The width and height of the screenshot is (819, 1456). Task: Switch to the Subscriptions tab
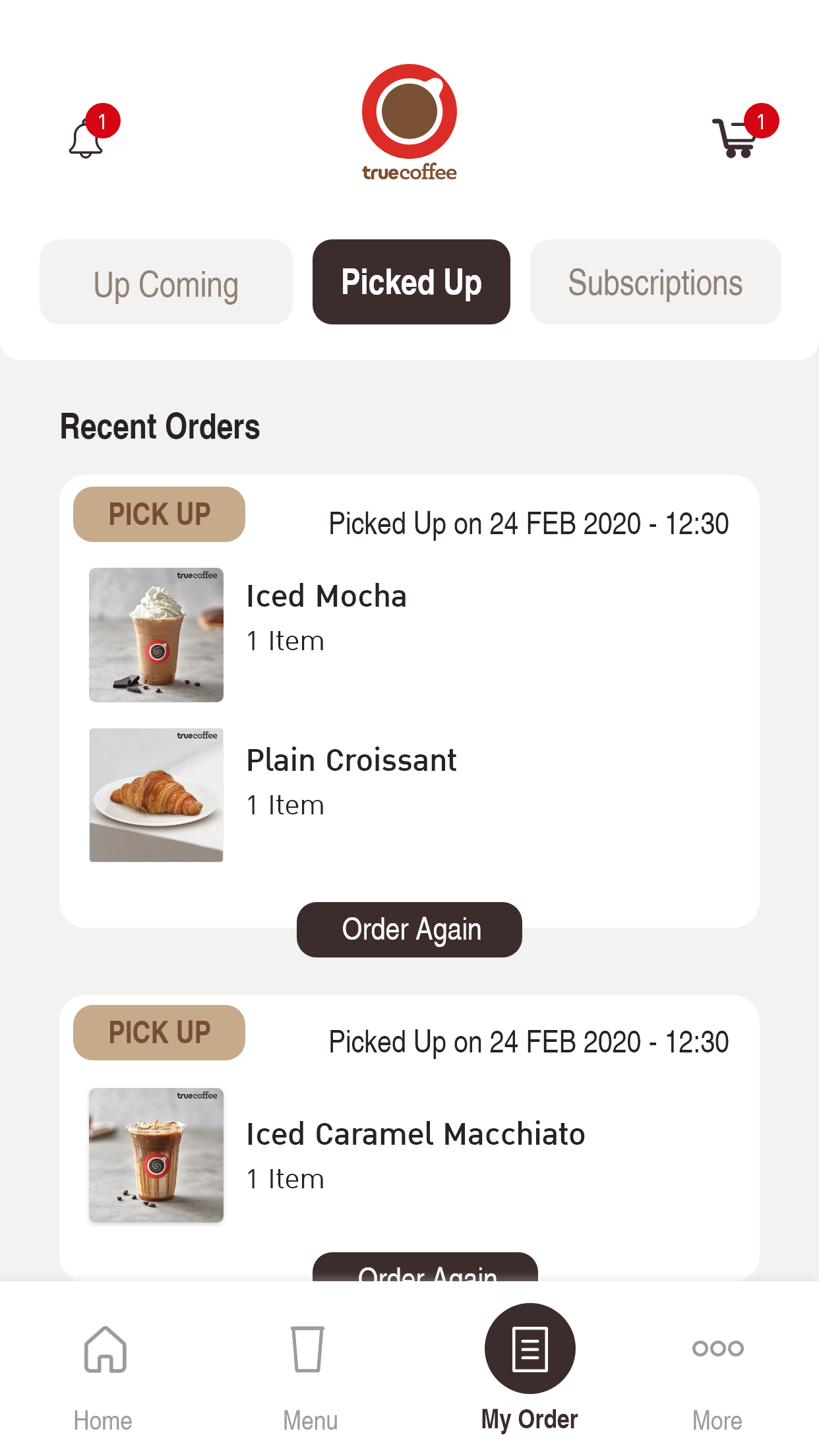[x=655, y=282]
